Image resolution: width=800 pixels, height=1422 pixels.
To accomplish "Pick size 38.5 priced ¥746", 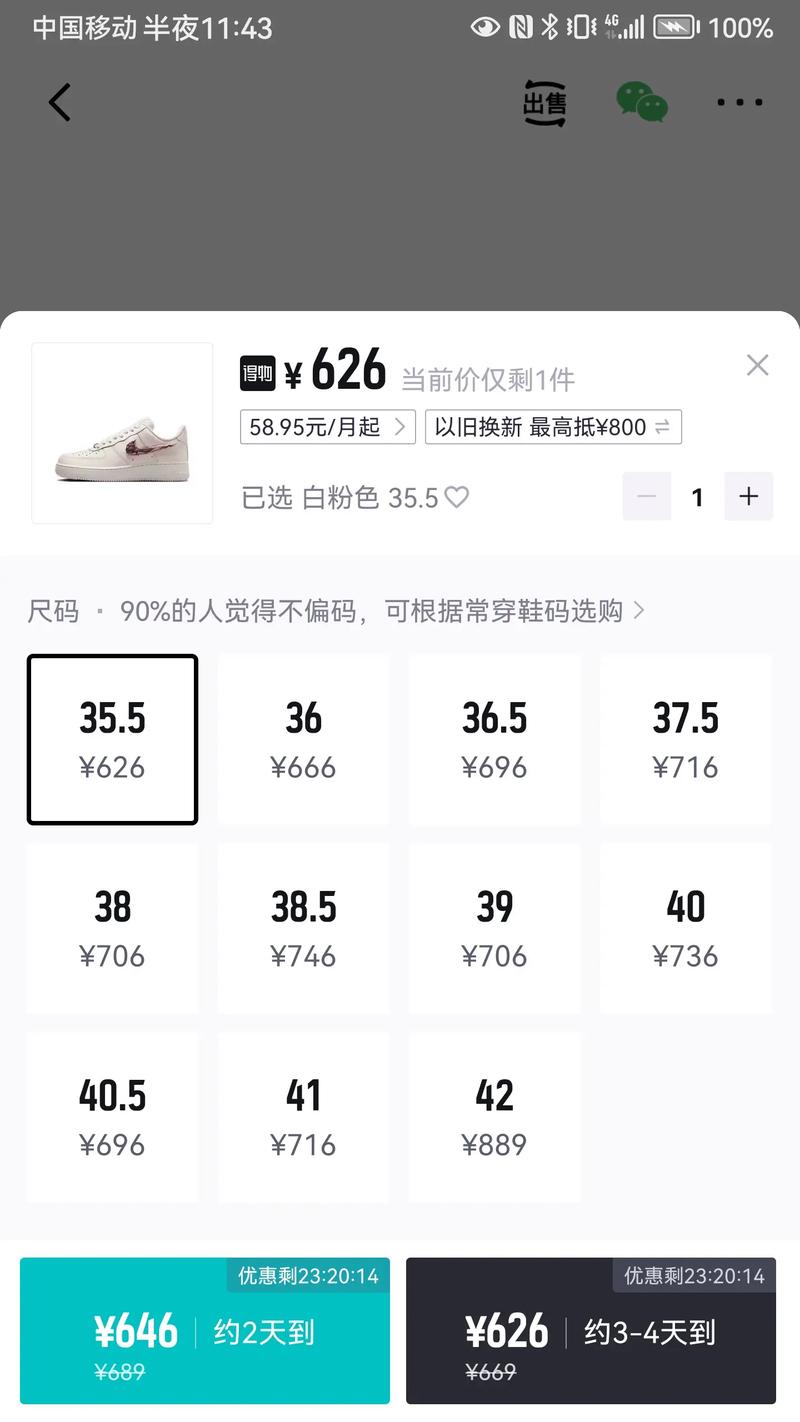I will point(303,929).
